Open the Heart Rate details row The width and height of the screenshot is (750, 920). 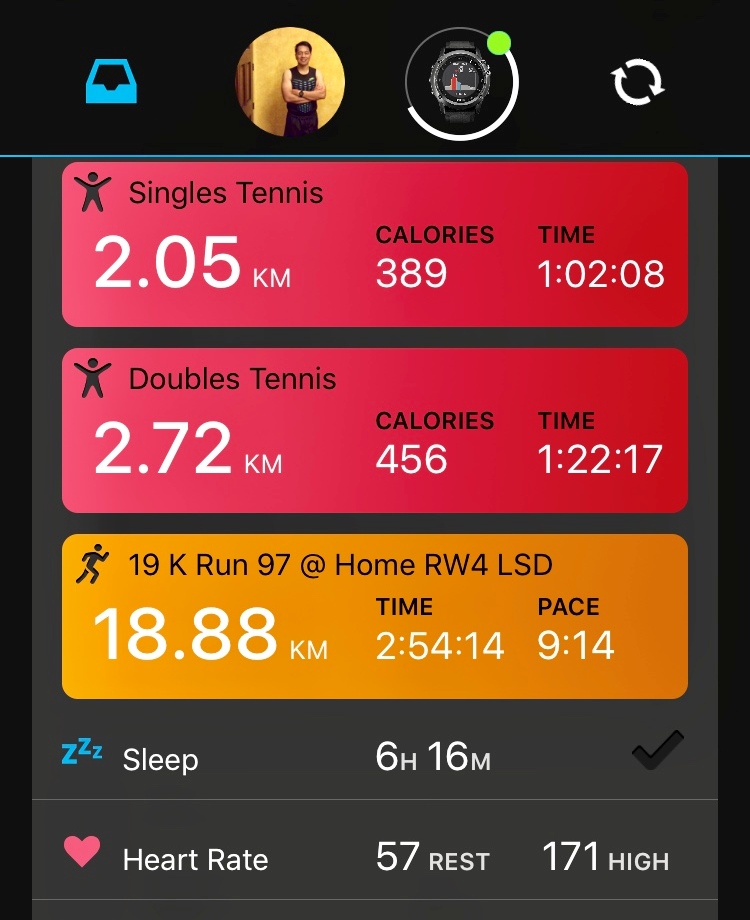[375, 857]
